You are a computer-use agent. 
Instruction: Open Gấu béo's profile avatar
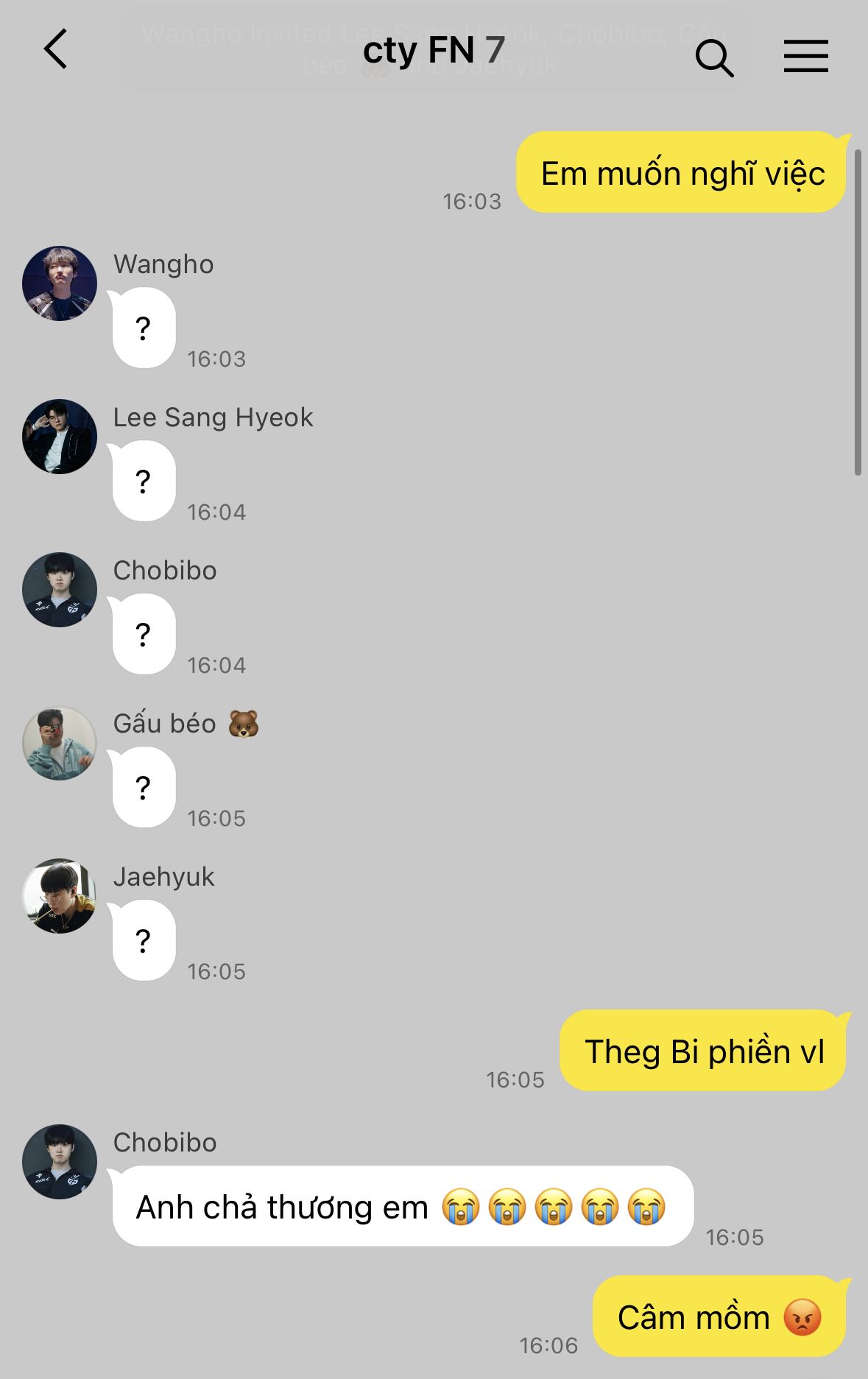tap(60, 744)
